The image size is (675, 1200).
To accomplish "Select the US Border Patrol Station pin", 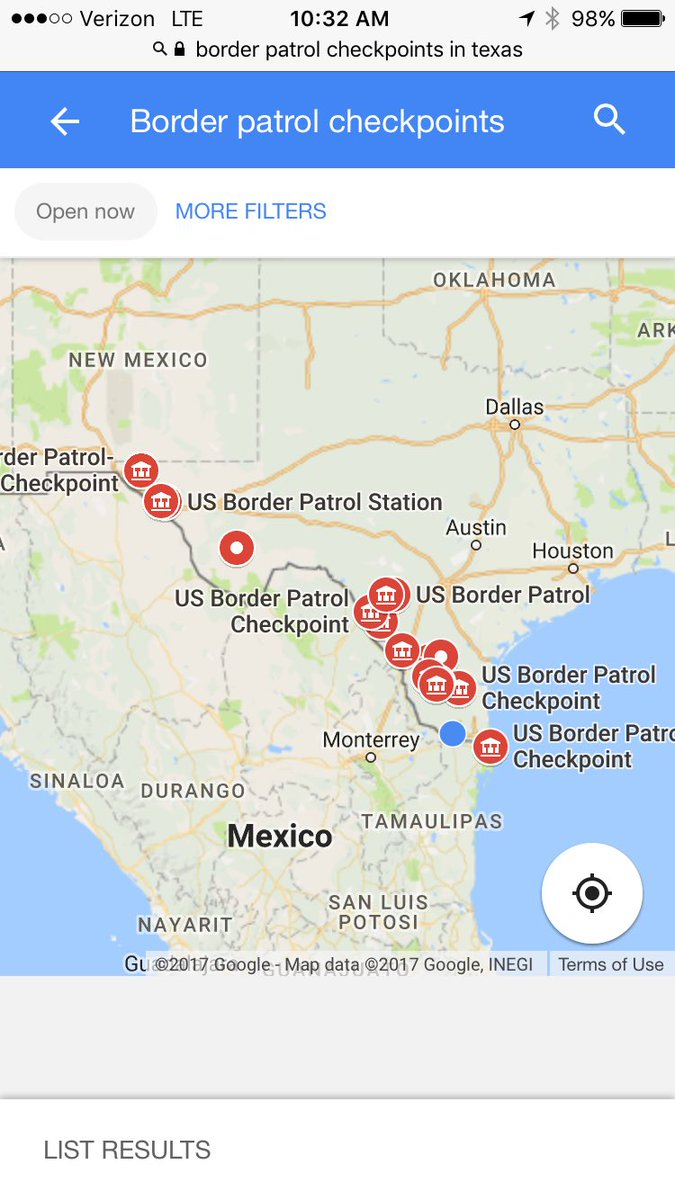I will point(161,502).
